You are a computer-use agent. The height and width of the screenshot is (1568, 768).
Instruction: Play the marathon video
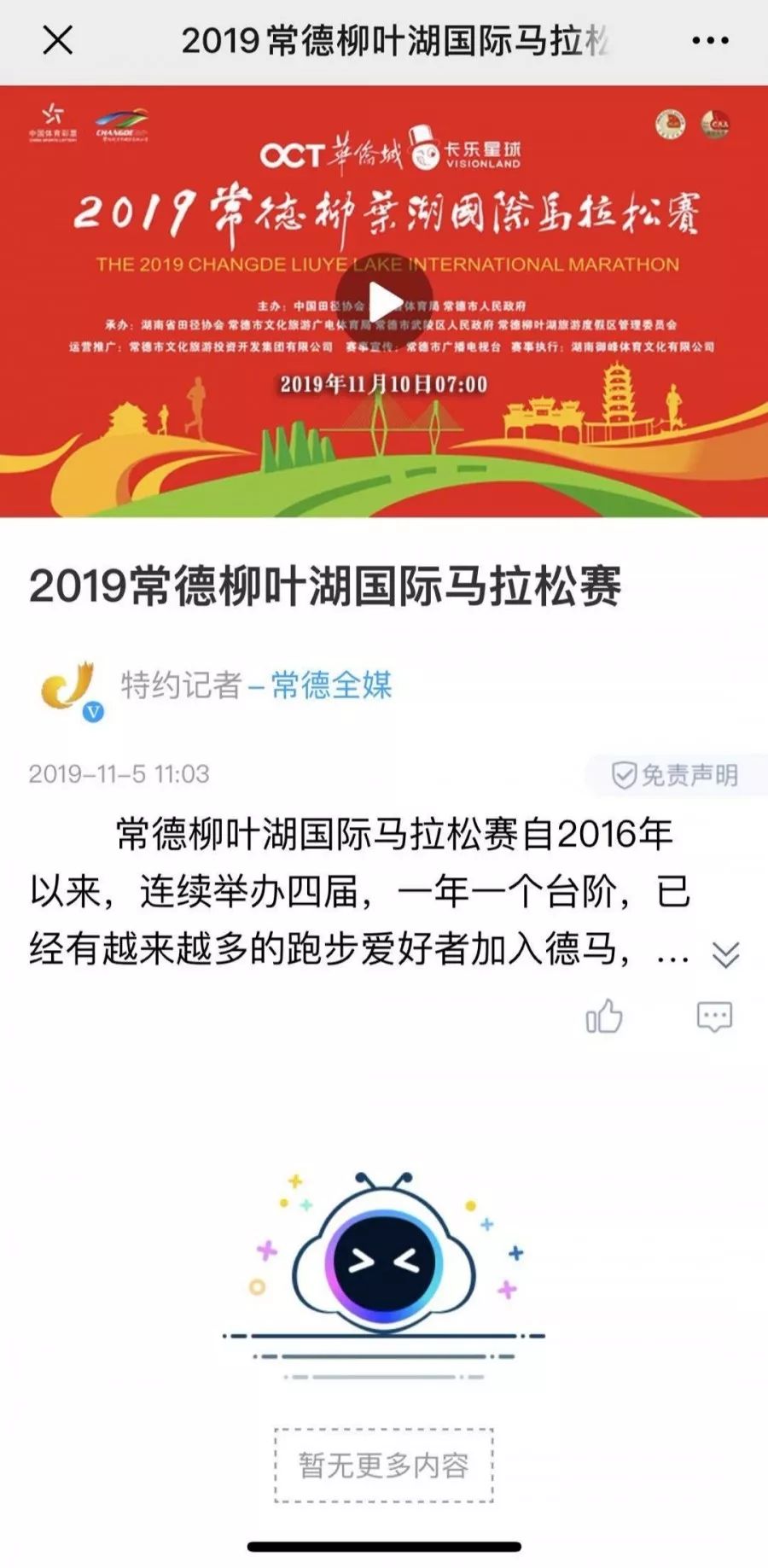[383, 301]
